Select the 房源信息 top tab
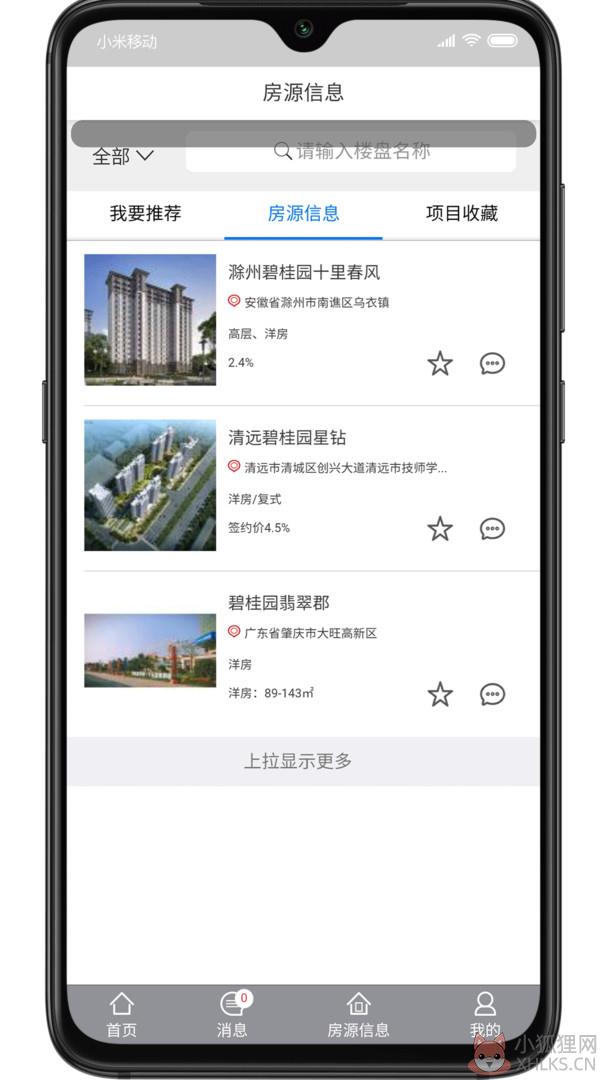Viewport: 607px width, 1080px height. (x=303, y=214)
